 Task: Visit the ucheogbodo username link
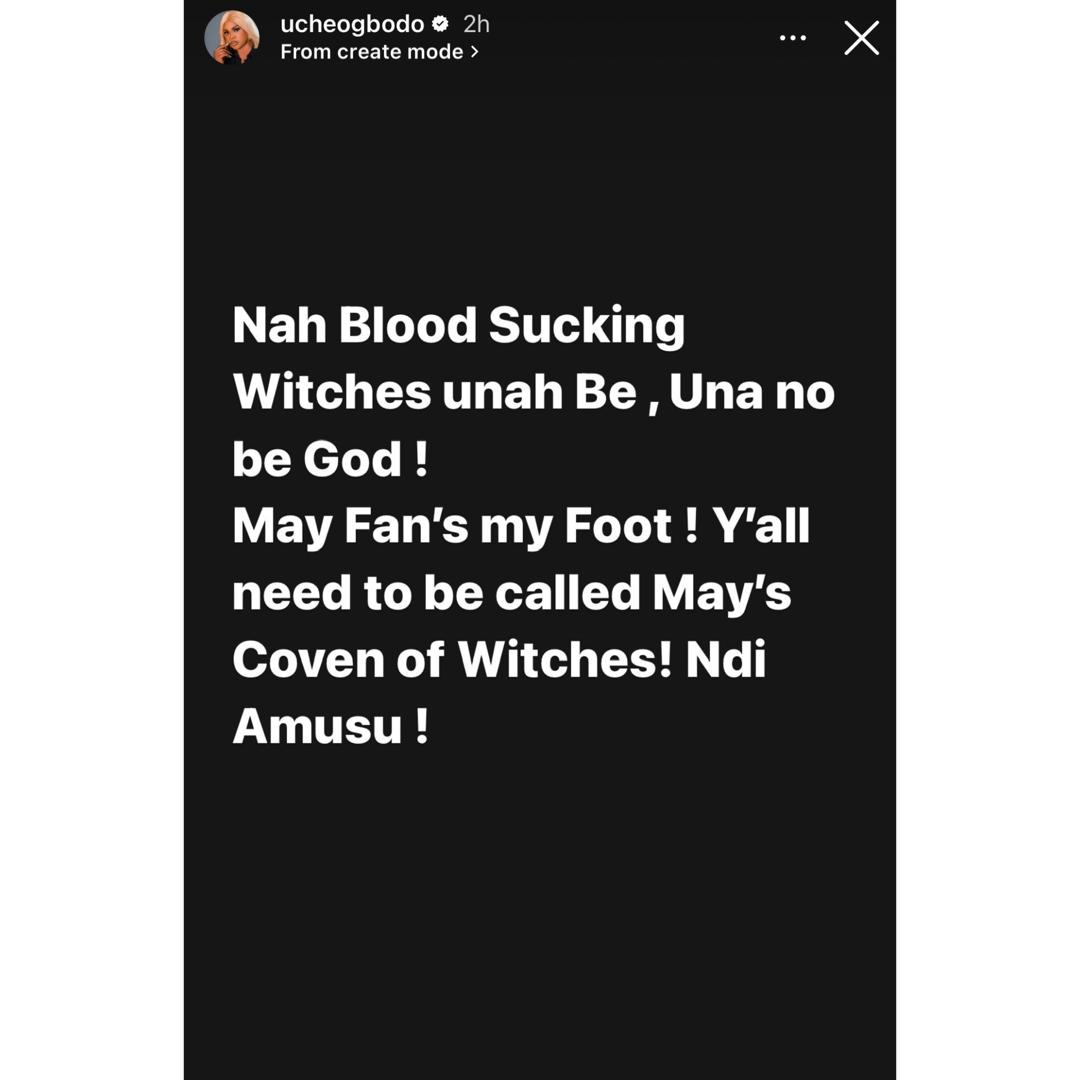coord(352,24)
